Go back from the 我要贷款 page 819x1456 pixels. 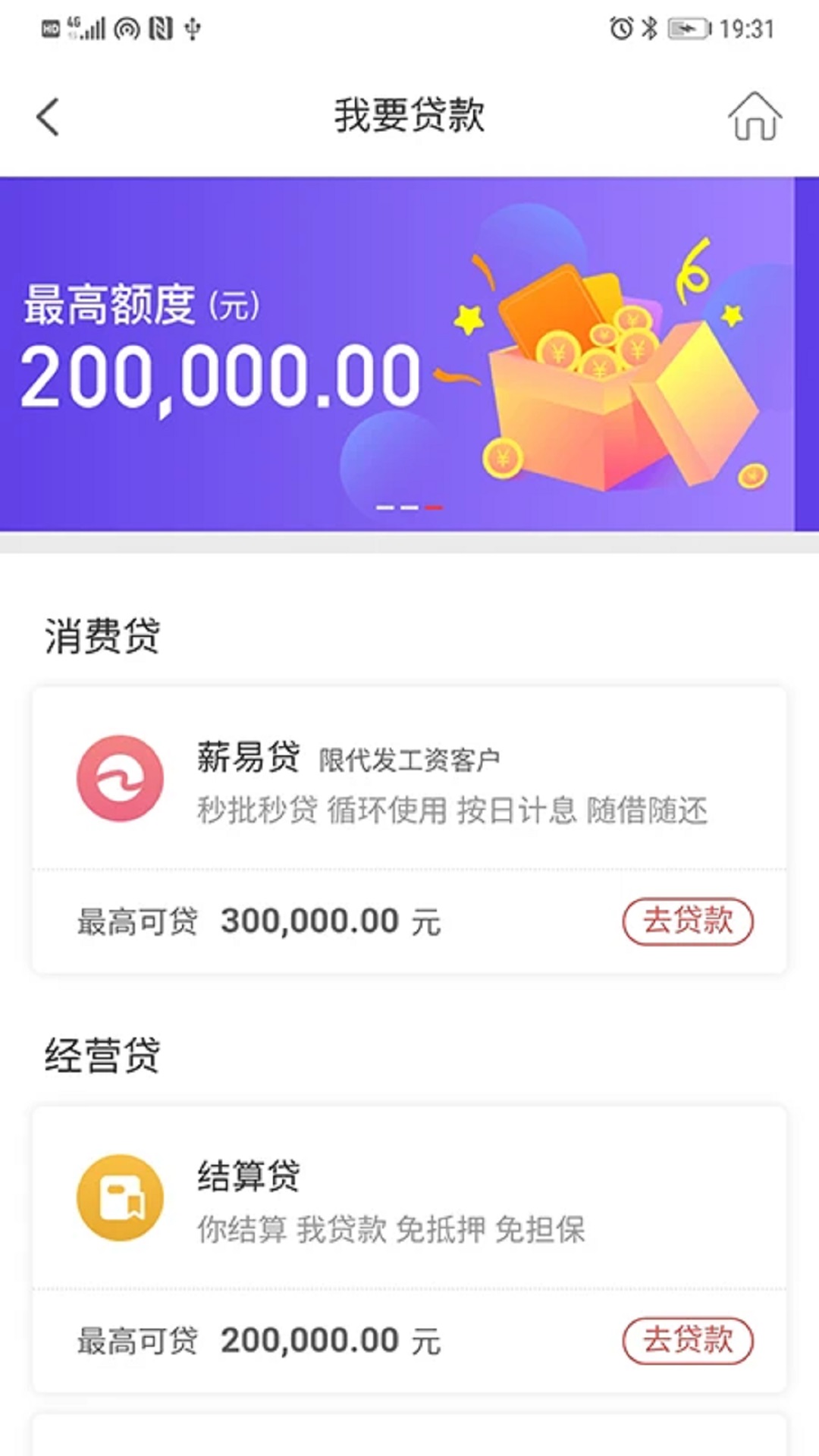(x=48, y=118)
